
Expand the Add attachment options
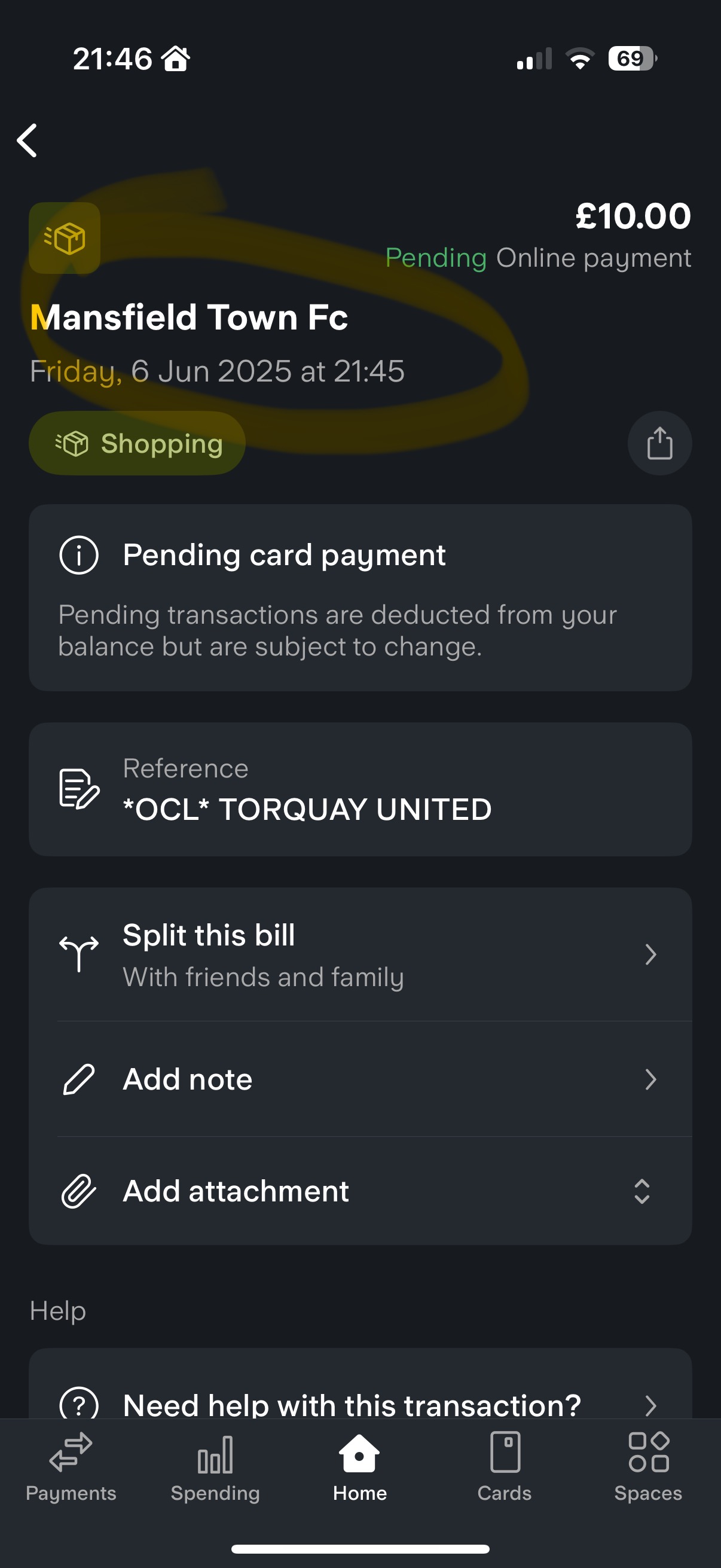[x=360, y=1191]
